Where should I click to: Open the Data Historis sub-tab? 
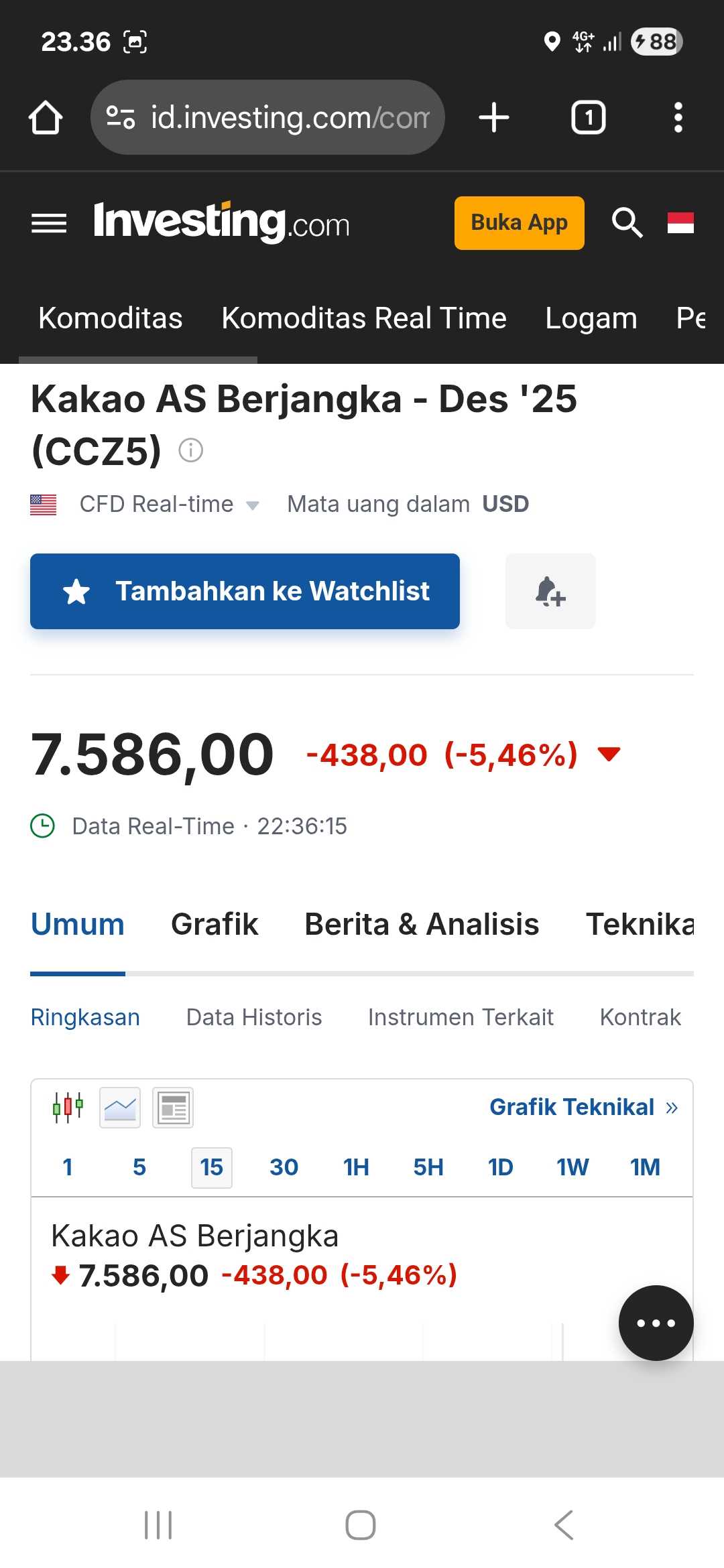[x=254, y=1017]
